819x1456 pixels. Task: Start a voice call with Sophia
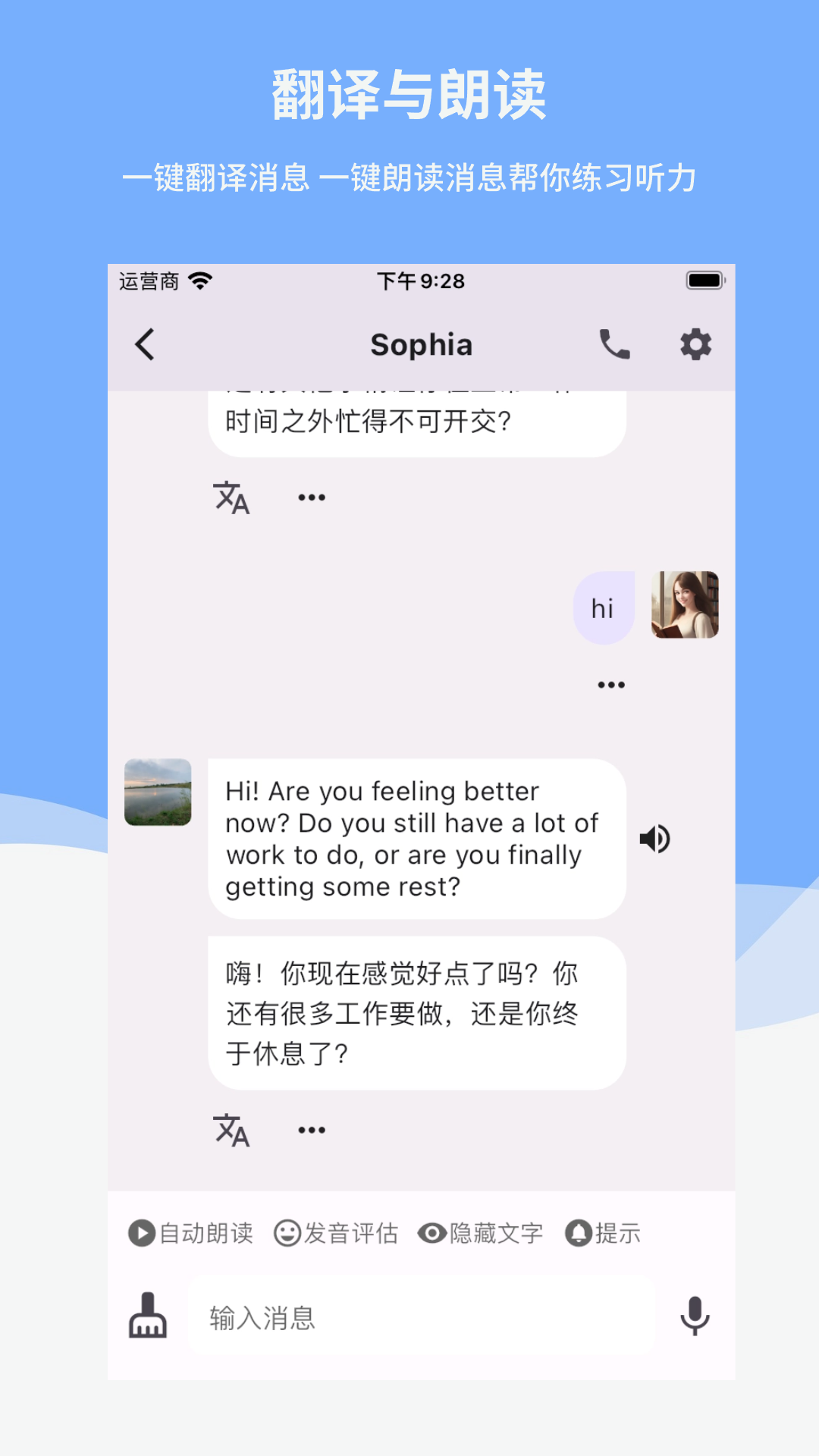(x=614, y=344)
